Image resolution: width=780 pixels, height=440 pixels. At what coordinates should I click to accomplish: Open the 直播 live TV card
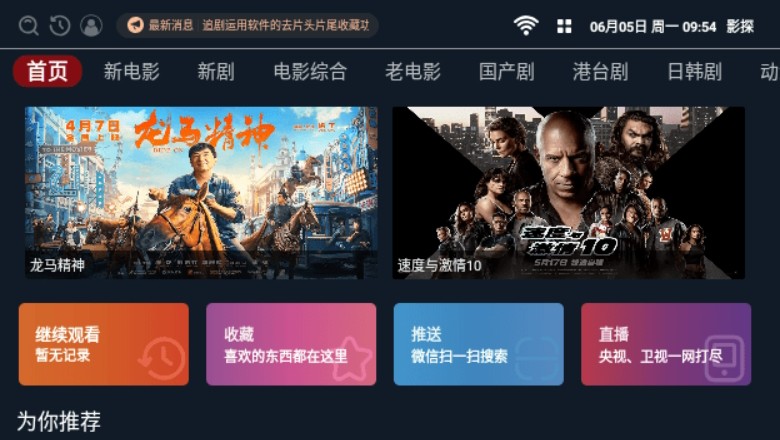click(666, 345)
